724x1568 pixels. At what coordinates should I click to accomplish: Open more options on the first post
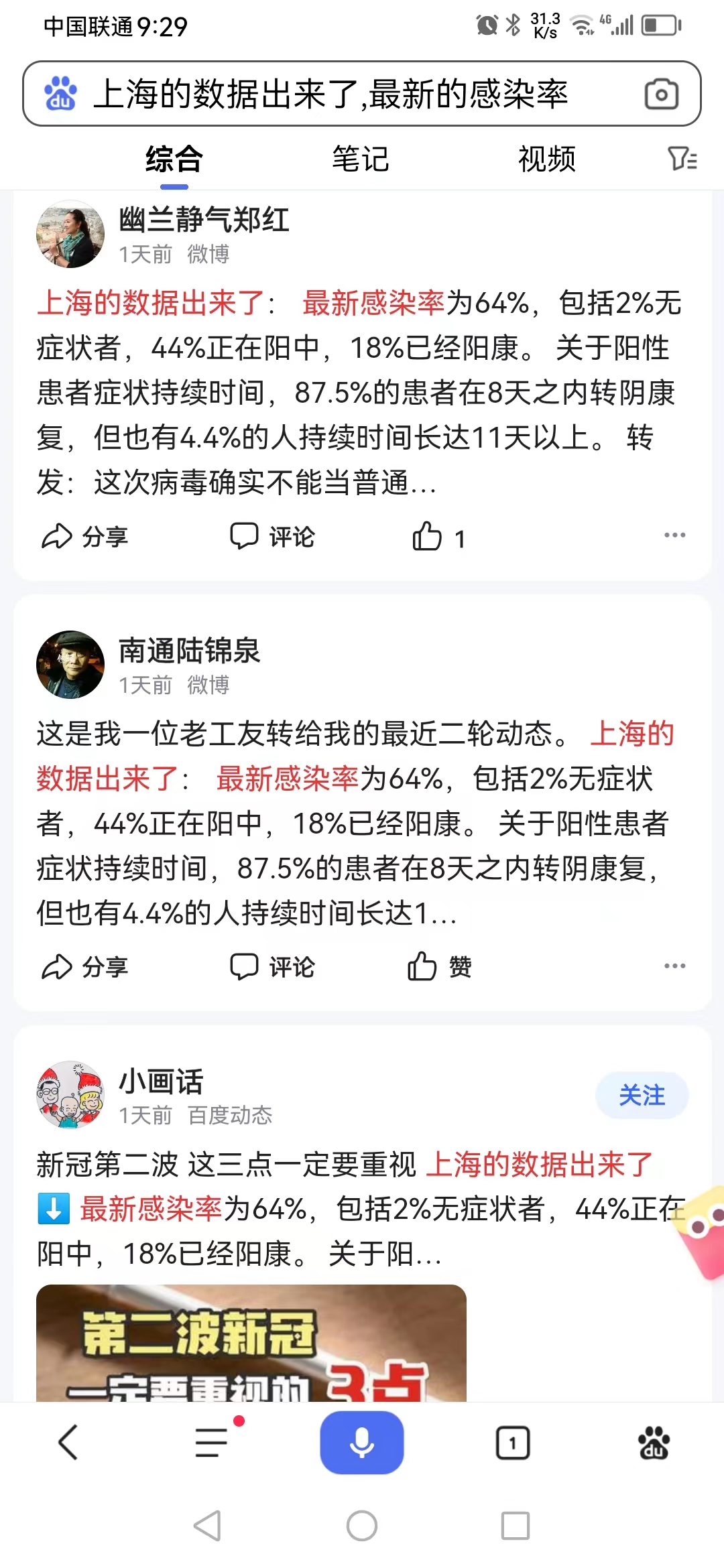pos(674,534)
